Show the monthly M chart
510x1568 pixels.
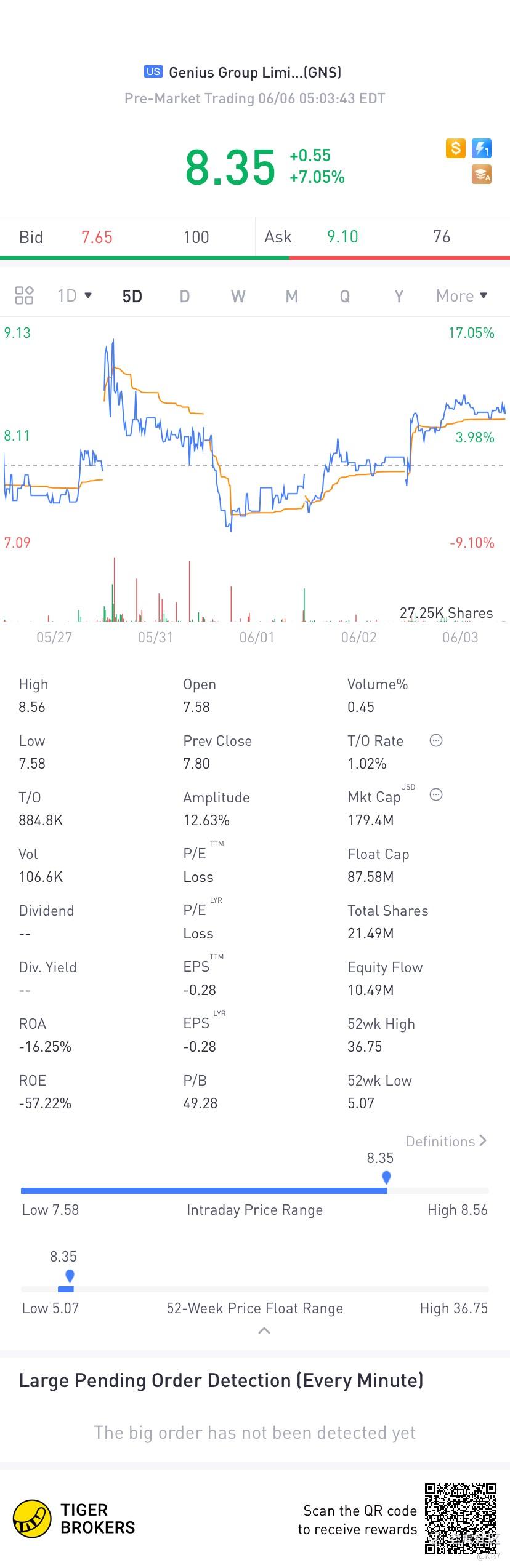coord(292,296)
